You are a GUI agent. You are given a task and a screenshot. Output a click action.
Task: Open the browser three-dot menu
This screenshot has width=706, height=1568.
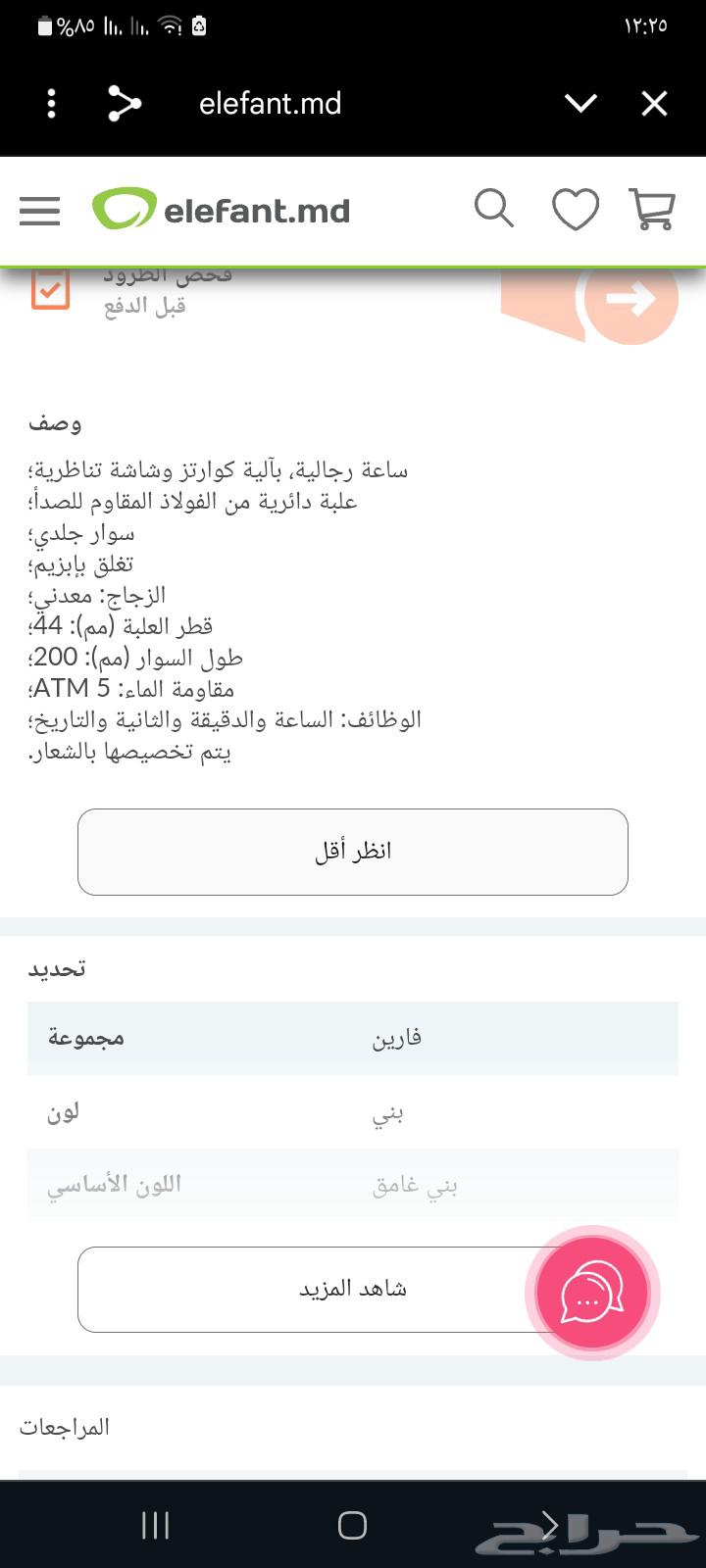point(51,103)
